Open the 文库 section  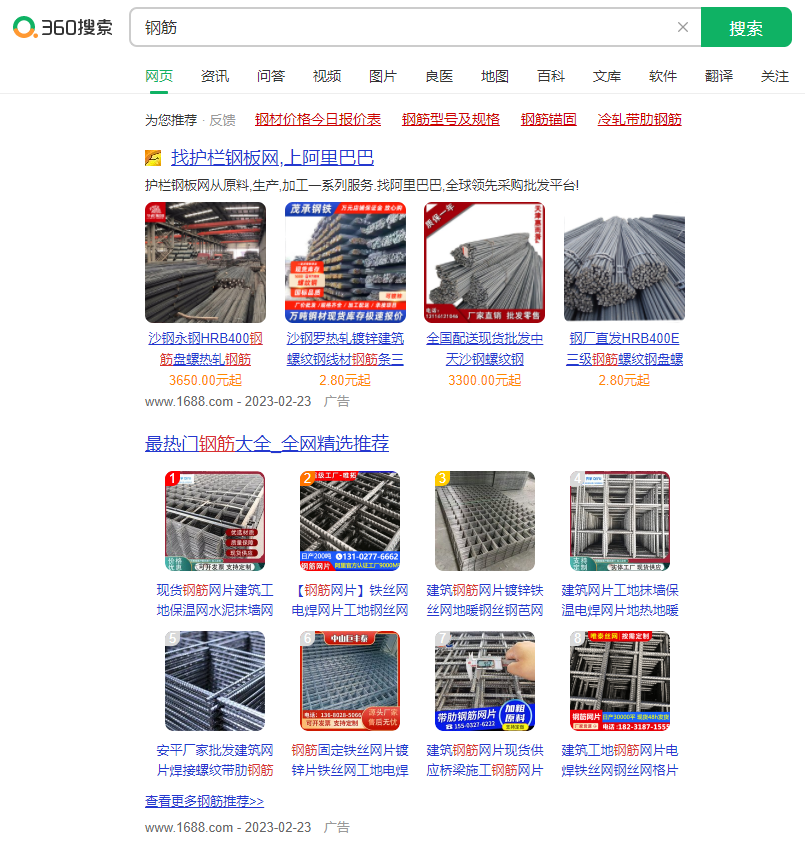[x=606, y=76]
